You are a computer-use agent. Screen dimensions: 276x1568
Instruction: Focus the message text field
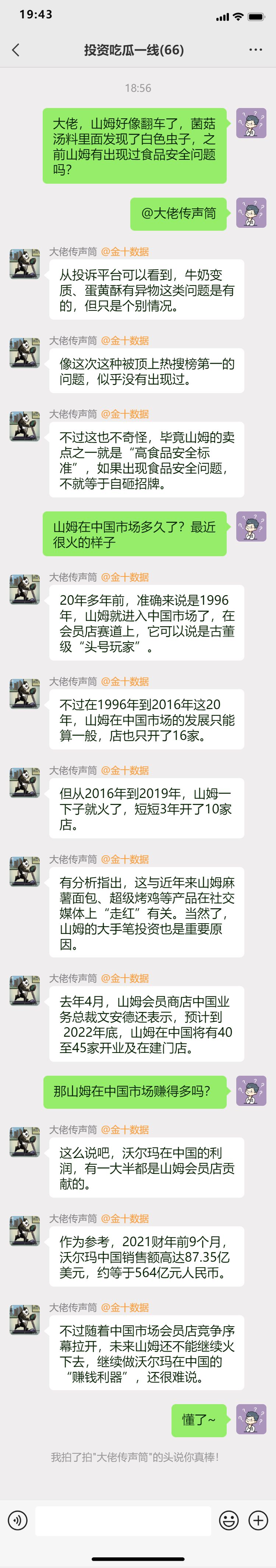[123, 1520]
